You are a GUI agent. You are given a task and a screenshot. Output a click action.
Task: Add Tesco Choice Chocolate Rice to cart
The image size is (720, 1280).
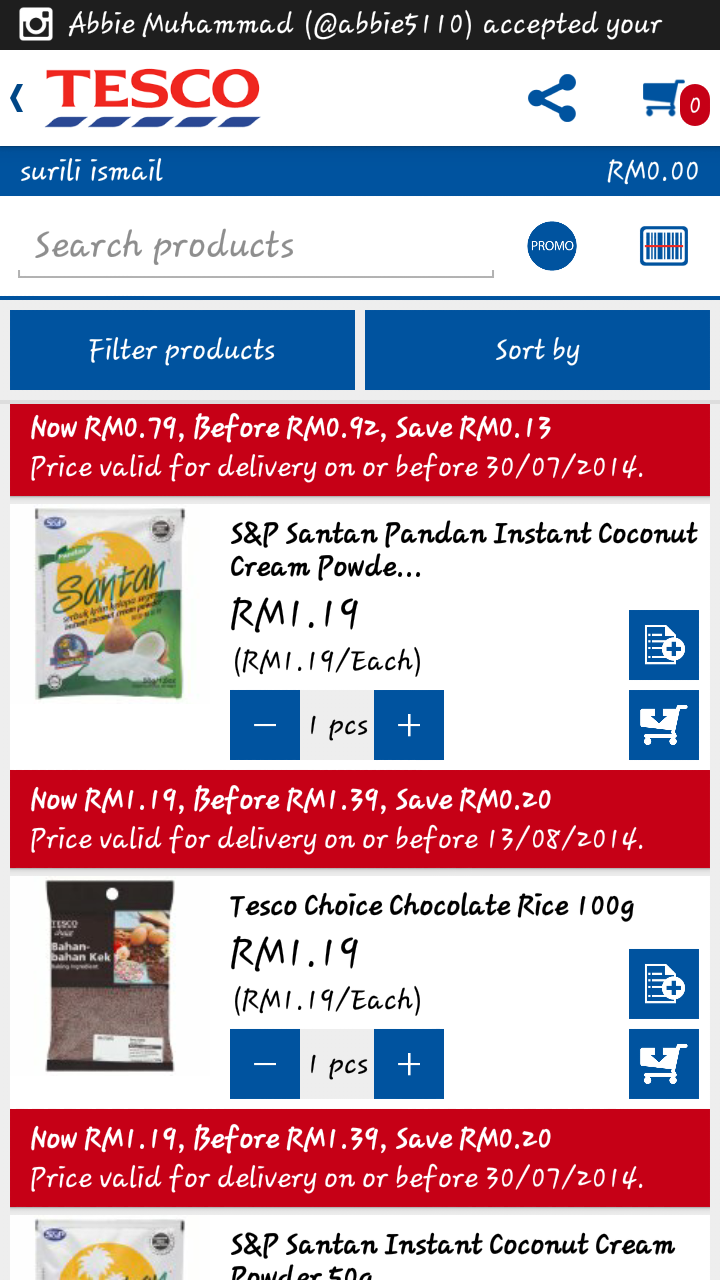(663, 1063)
